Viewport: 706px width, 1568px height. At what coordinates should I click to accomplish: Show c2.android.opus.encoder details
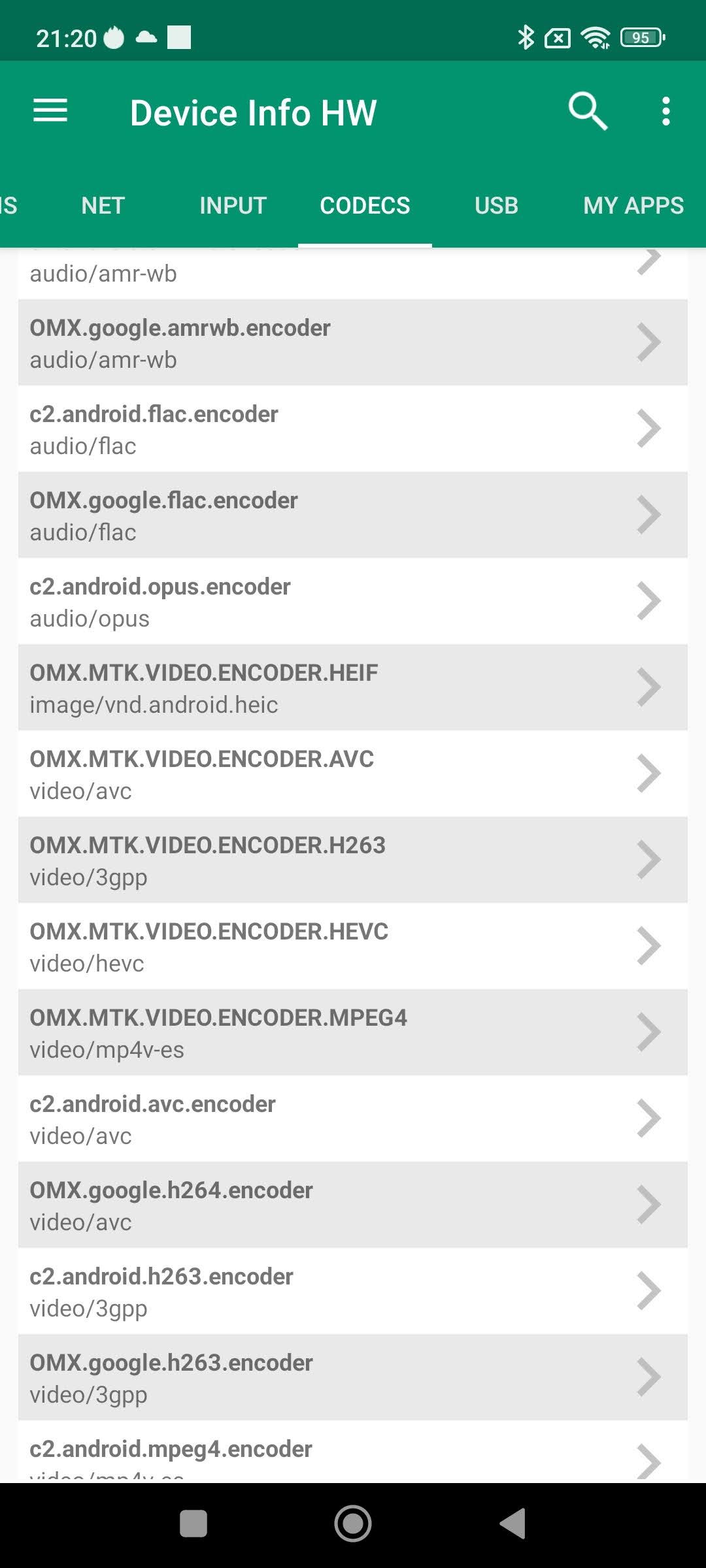pos(353,601)
